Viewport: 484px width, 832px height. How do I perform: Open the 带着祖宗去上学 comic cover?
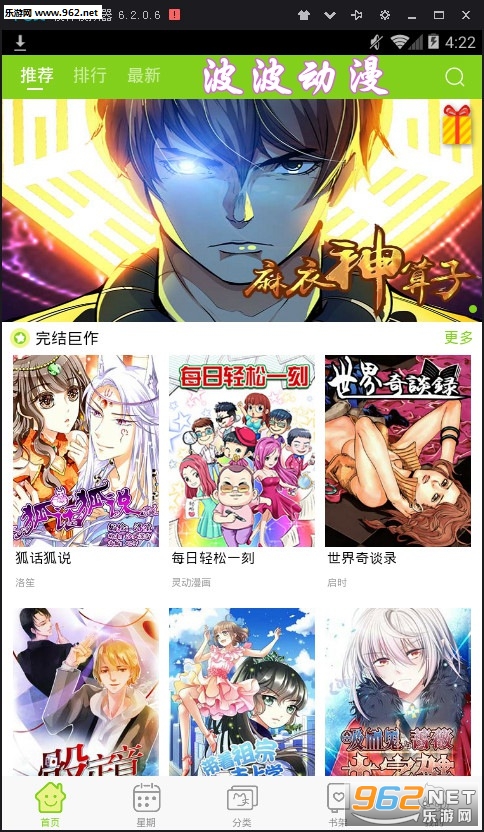(242, 692)
